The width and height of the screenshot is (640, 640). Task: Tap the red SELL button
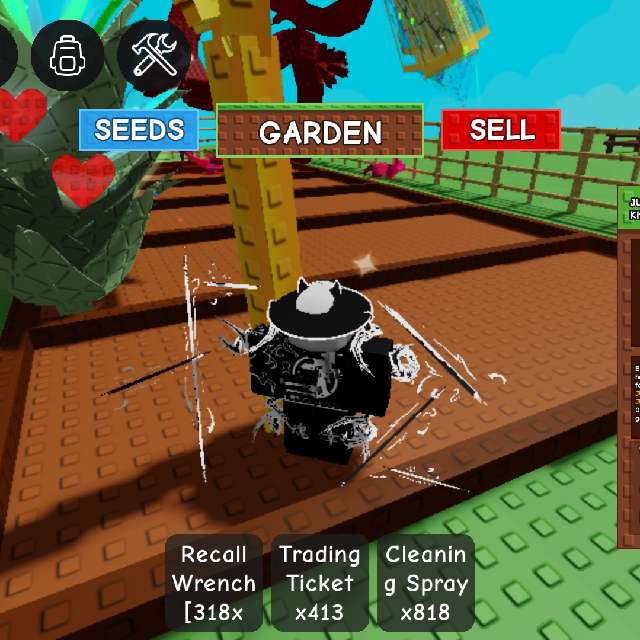tap(501, 130)
